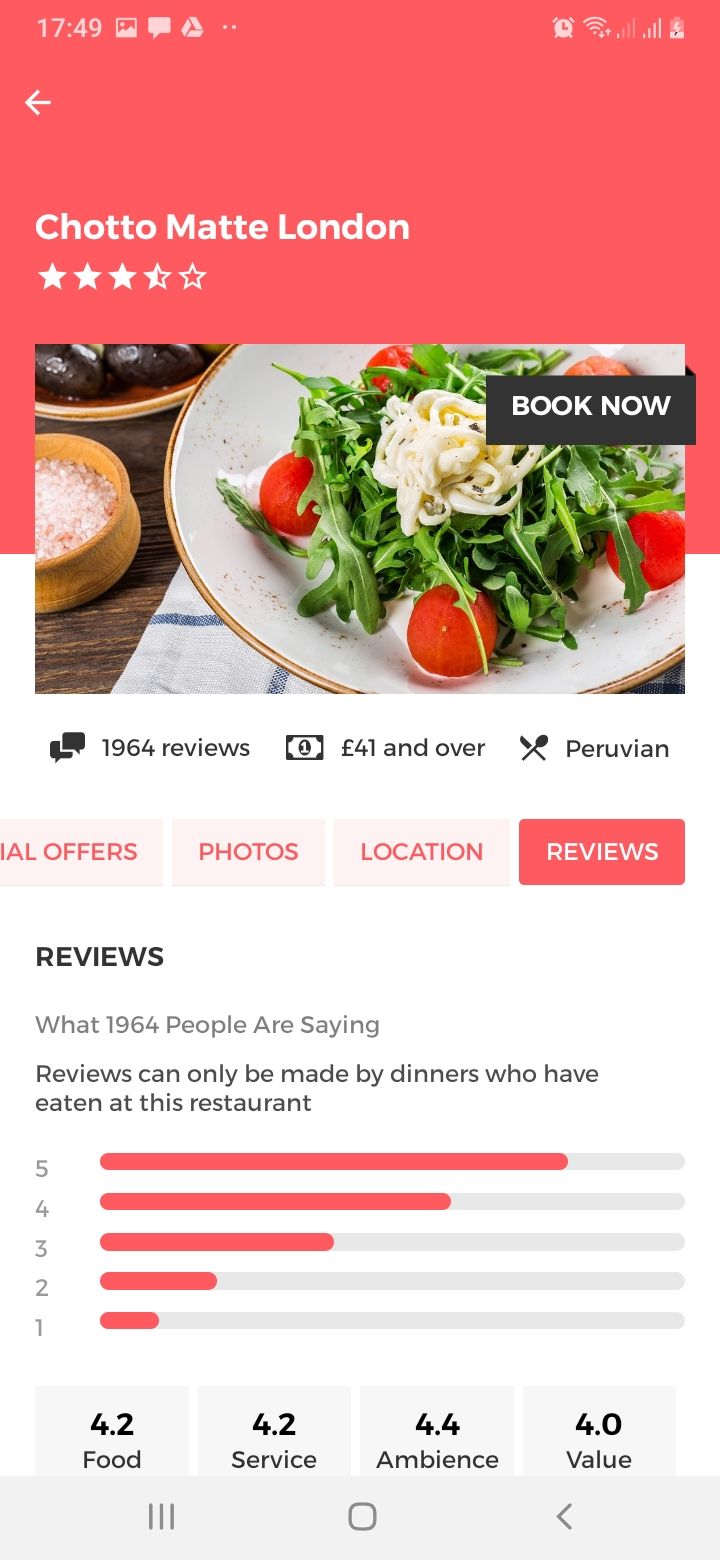Open the Photos tab
The width and height of the screenshot is (720, 1560).
(x=248, y=852)
